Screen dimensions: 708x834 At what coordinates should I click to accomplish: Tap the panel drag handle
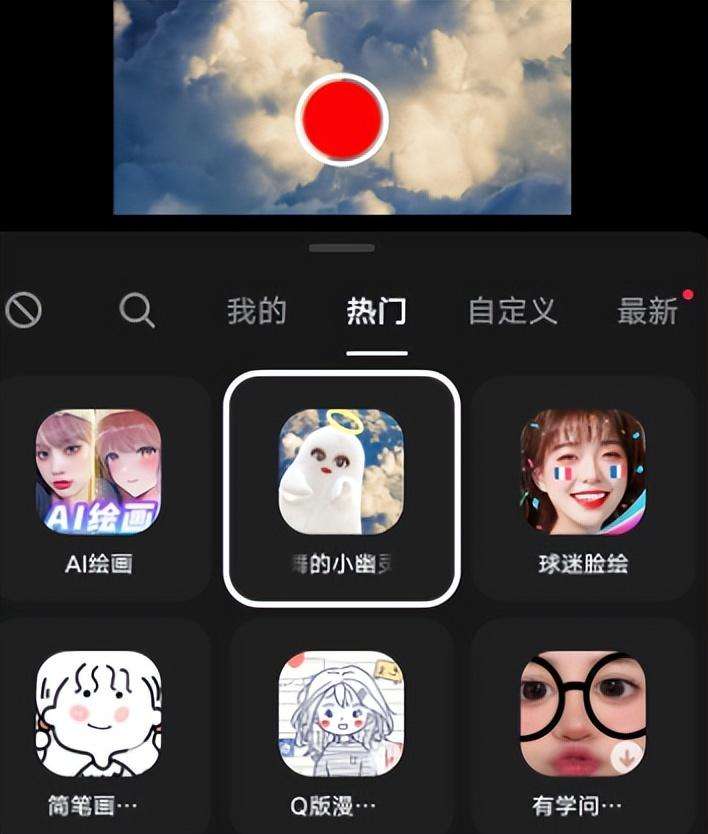[342, 247]
